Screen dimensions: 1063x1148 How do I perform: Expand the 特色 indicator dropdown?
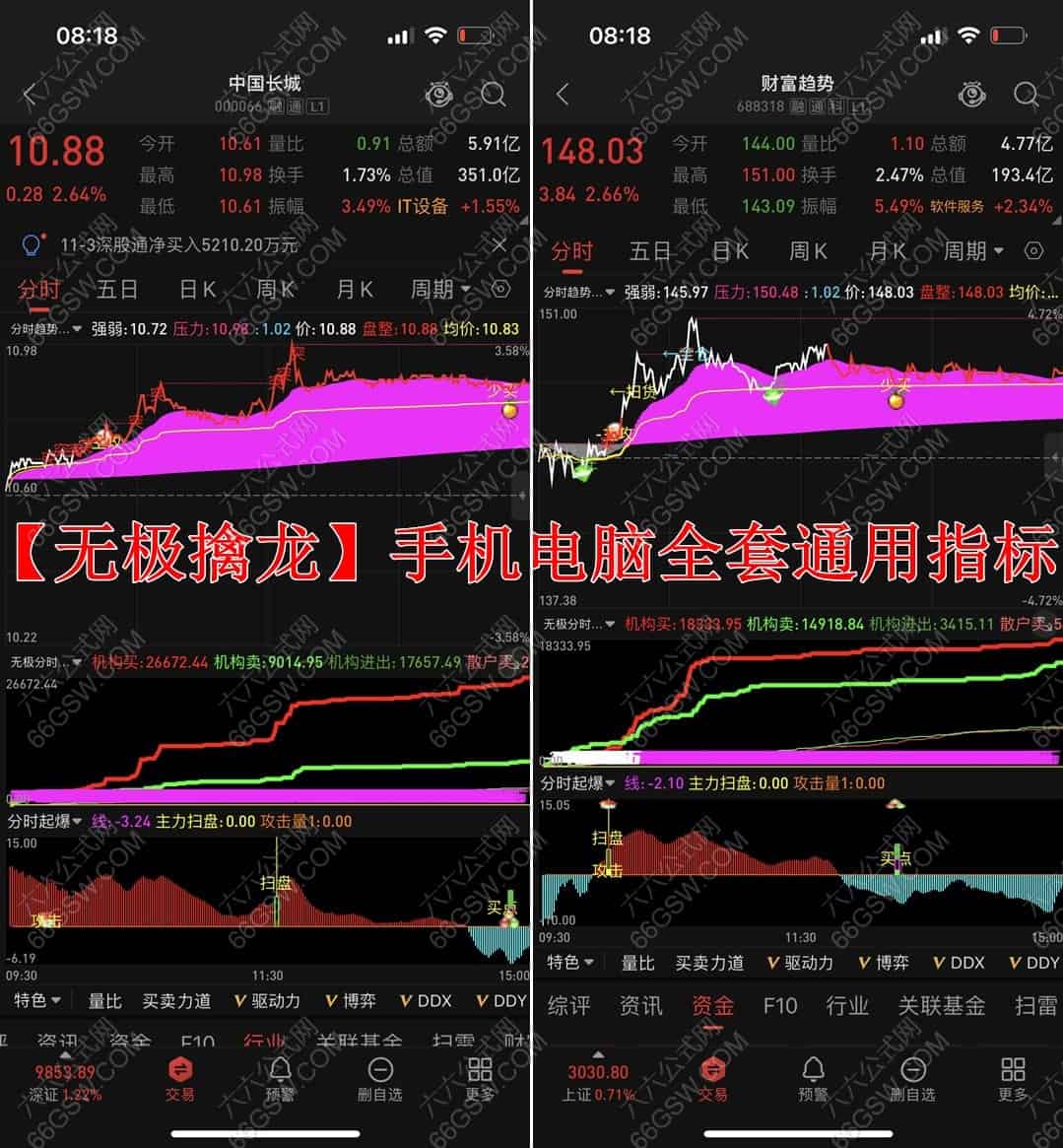click(x=35, y=1000)
